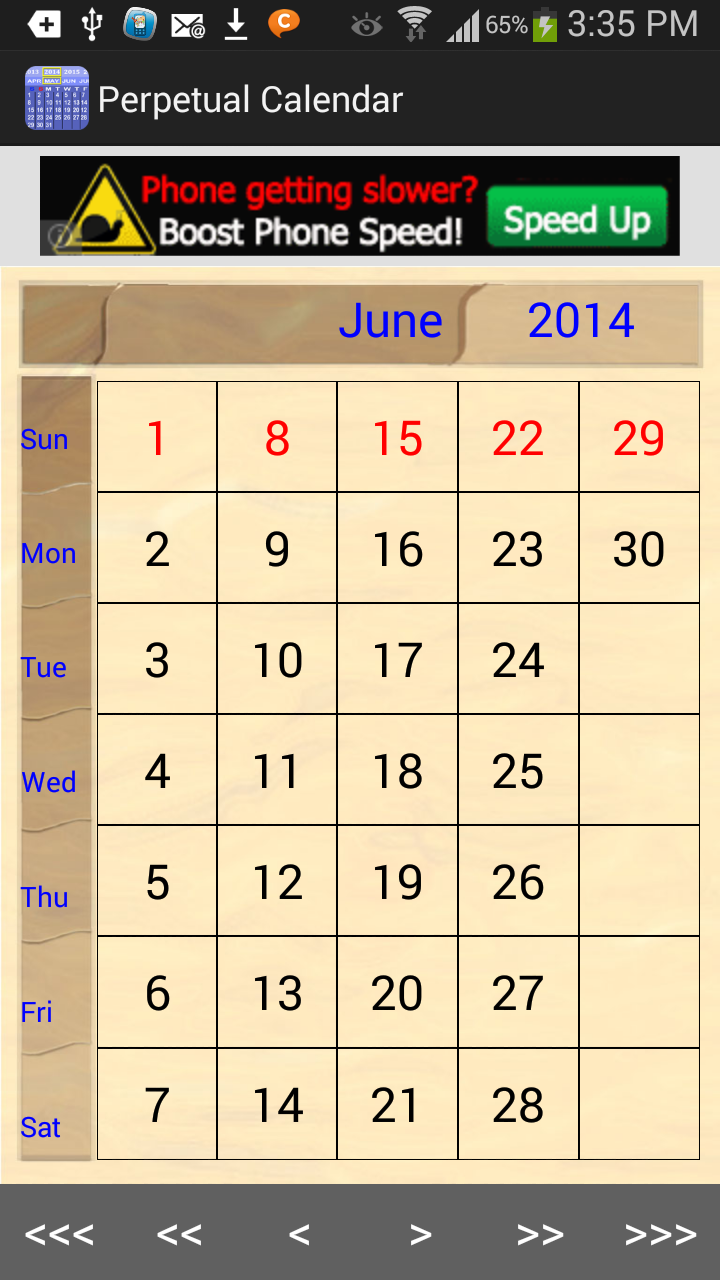This screenshot has height=1280, width=720.
Task: Select June to change the month
Action: click(x=392, y=320)
